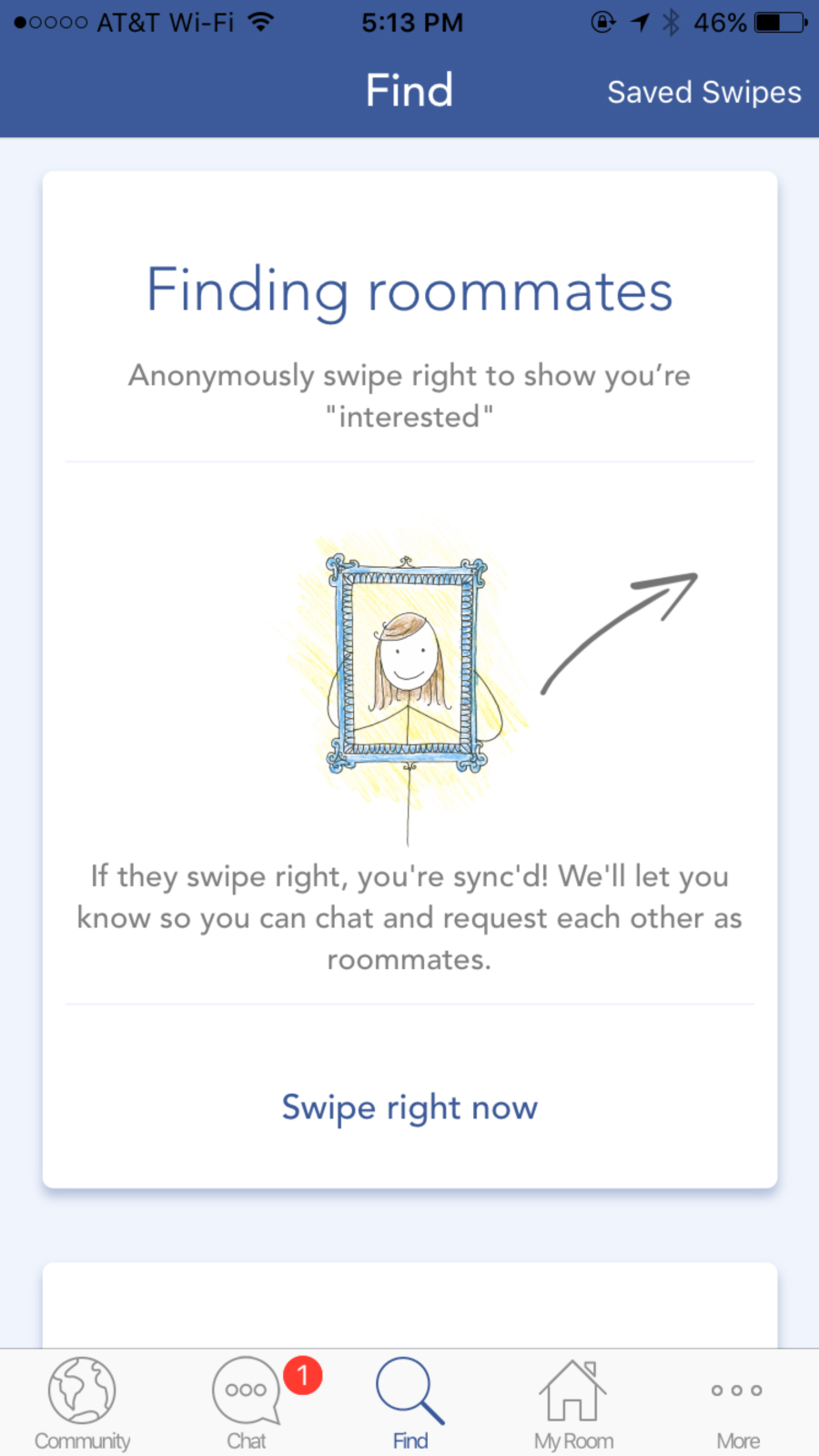This screenshot has width=819, height=1456.
Task: Switch to the Community tab
Action: [x=82, y=1403]
